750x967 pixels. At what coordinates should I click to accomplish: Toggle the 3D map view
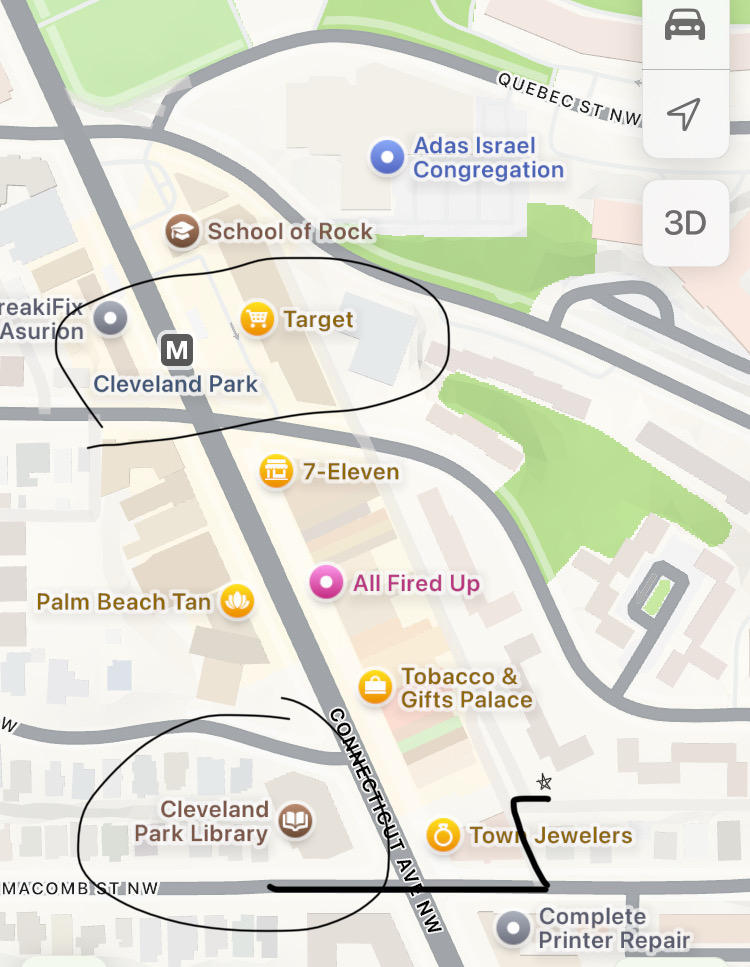pos(685,222)
